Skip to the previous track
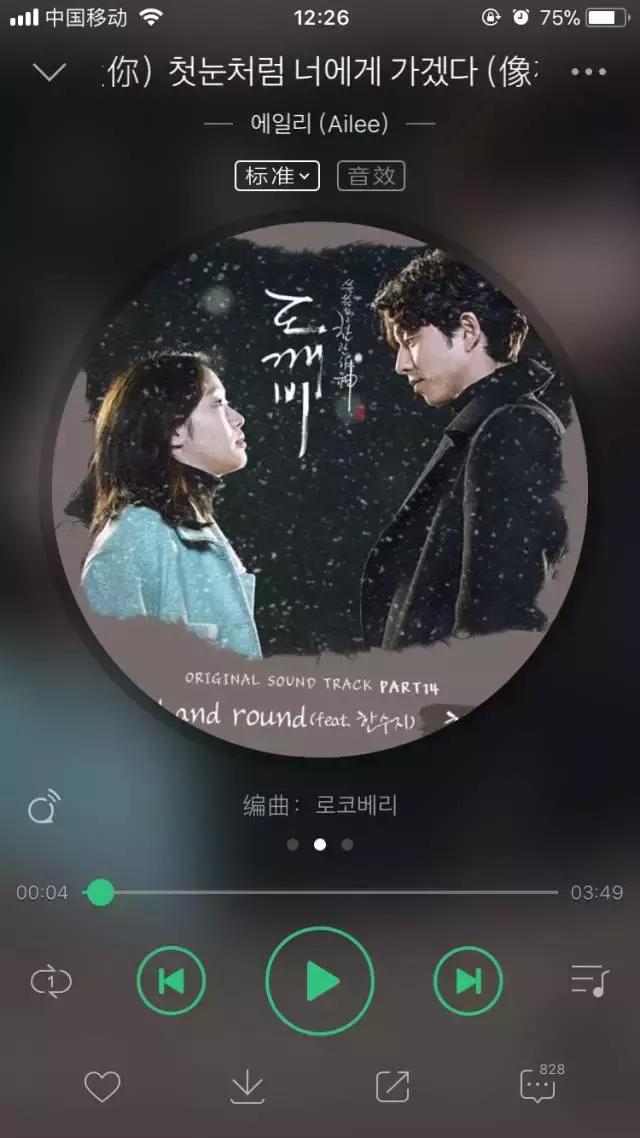The height and width of the screenshot is (1138, 640). tap(171, 981)
